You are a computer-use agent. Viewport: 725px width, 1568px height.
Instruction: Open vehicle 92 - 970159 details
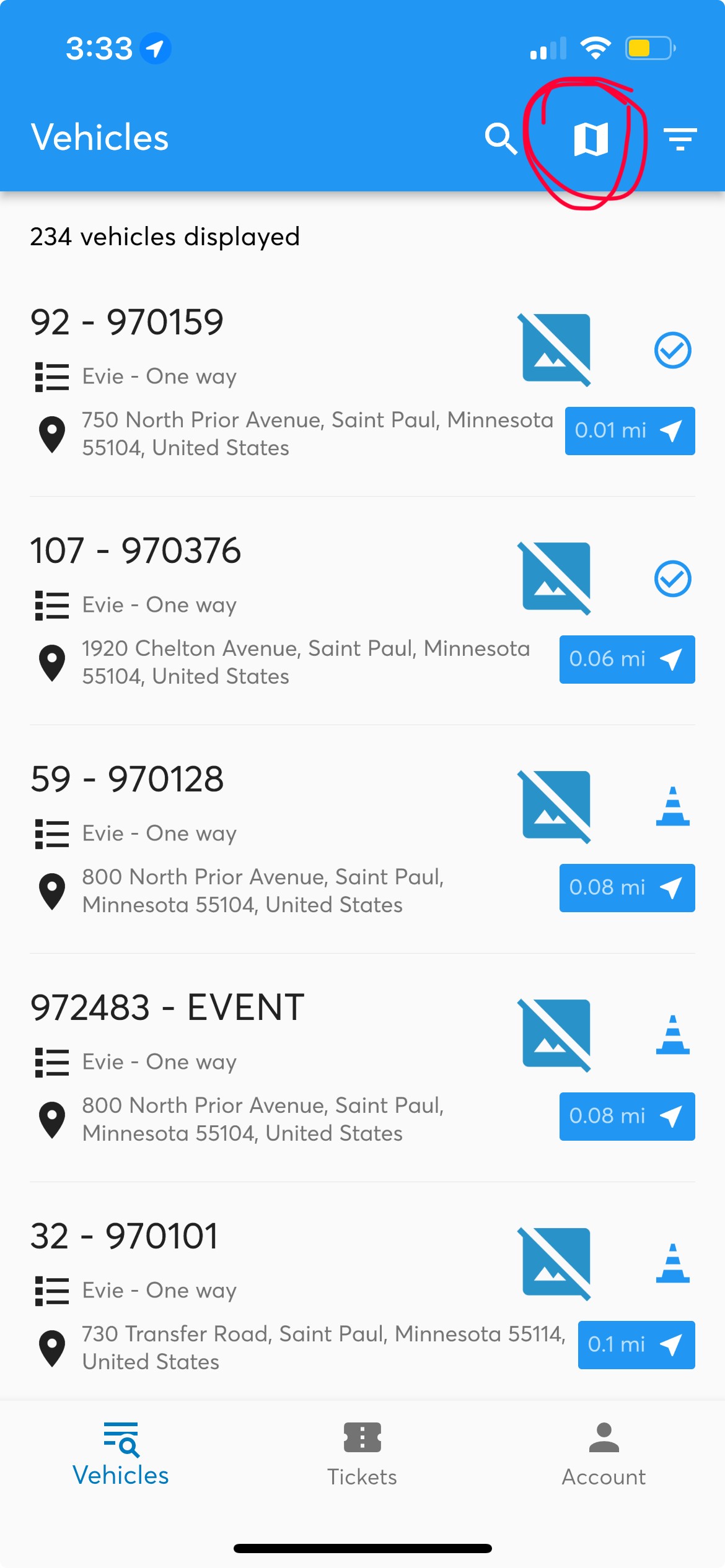tap(128, 320)
